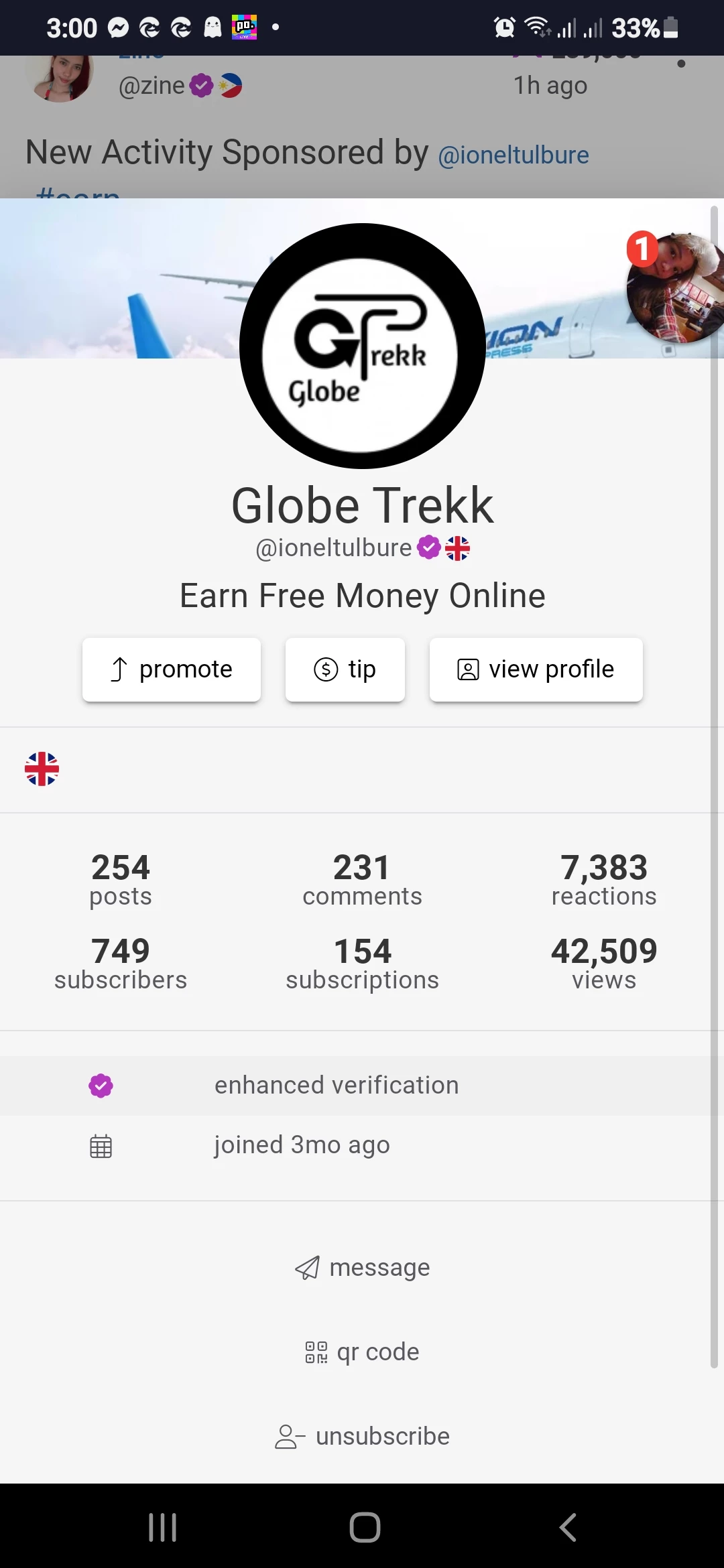Viewport: 724px width, 1568px height.
Task: Open the floating avatar with notification badge
Action: click(x=674, y=288)
